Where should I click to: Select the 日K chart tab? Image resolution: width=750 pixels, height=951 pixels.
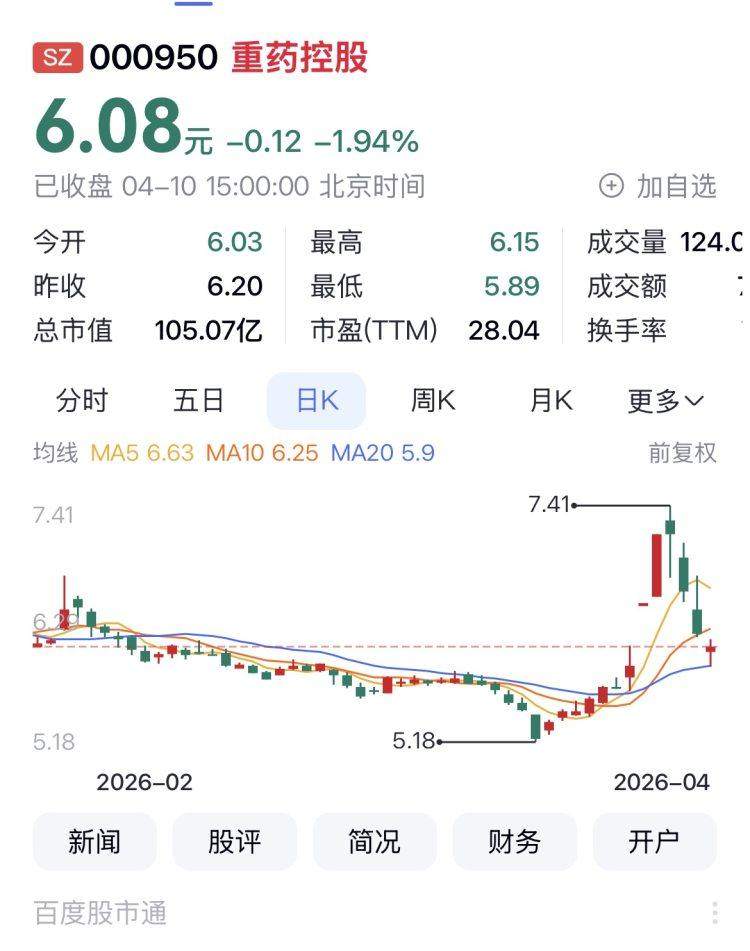pos(316,401)
